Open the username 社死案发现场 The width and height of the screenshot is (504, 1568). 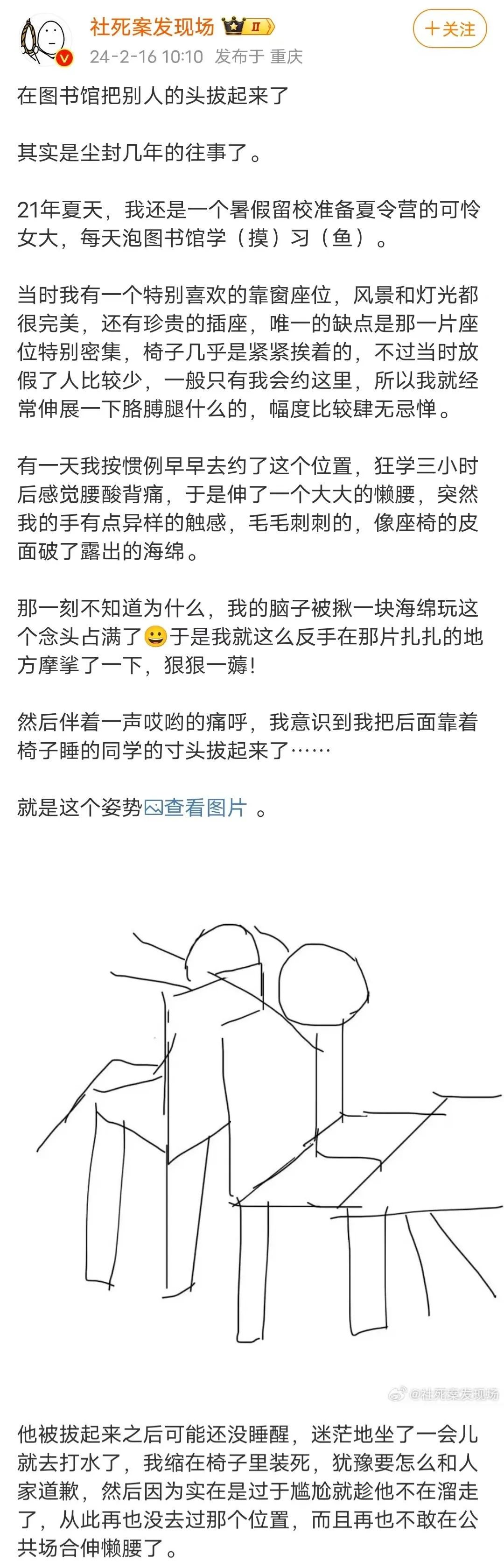point(152,27)
